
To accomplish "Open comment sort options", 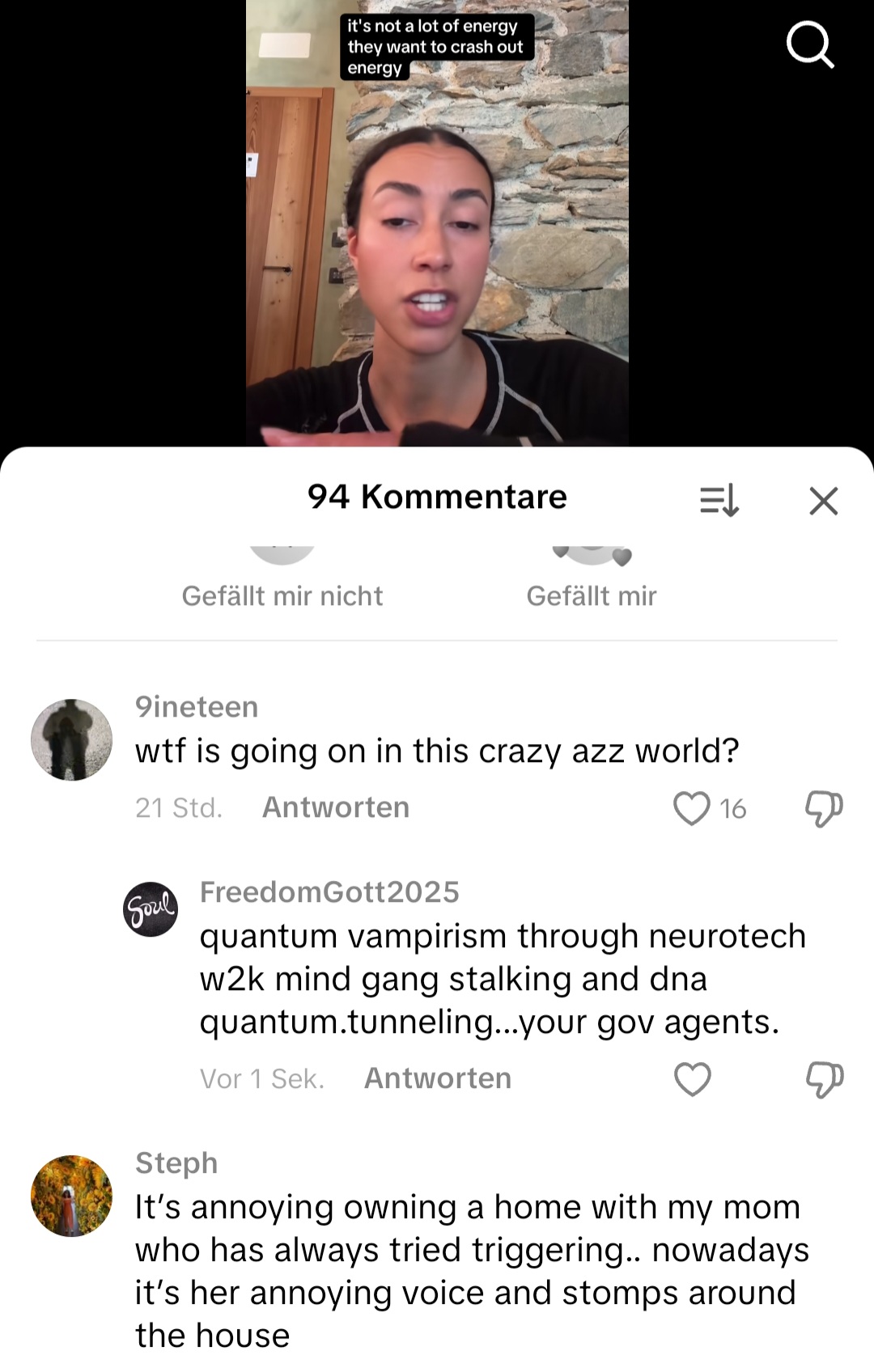I will (x=719, y=500).
